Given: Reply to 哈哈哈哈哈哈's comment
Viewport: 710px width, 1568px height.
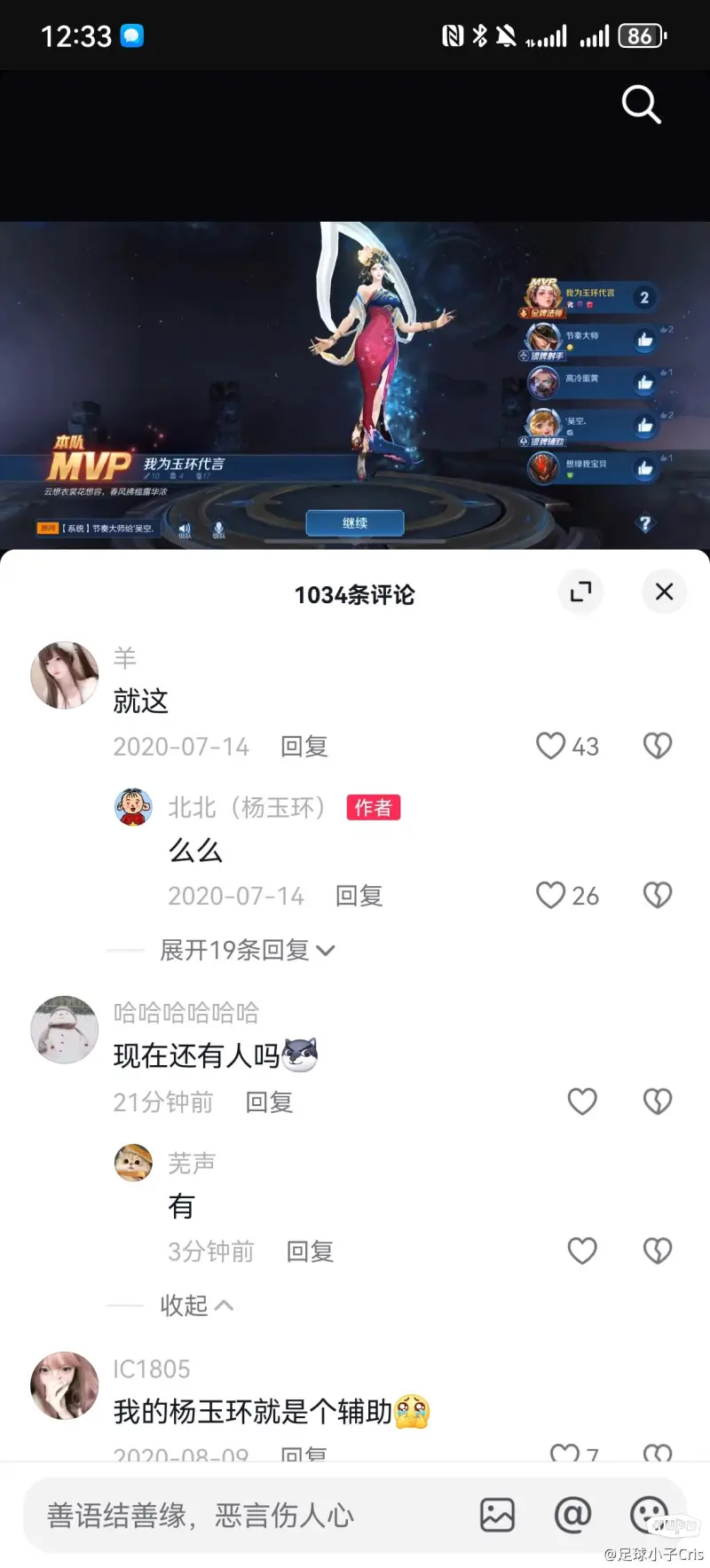Looking at the screenshot, I should 269,1102.
